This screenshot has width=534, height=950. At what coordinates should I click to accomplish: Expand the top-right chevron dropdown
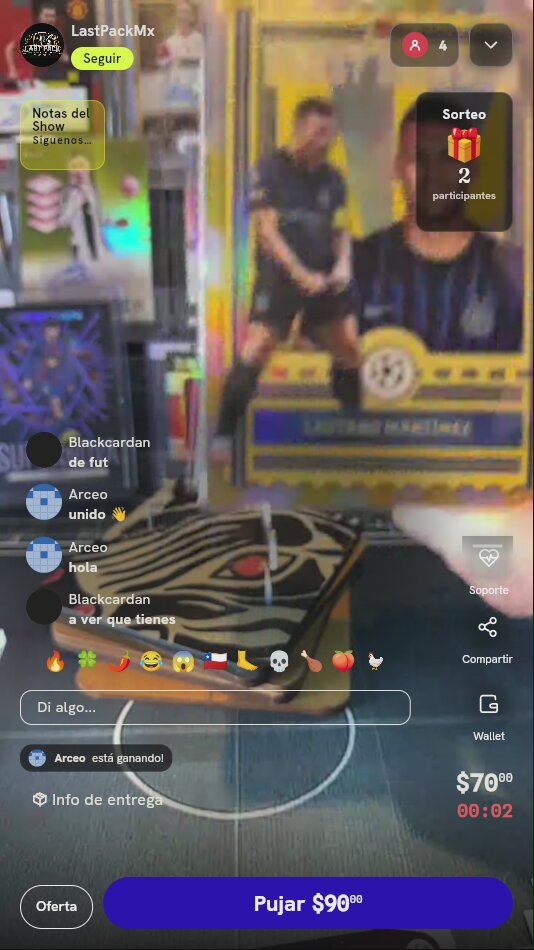coord(490,45)
